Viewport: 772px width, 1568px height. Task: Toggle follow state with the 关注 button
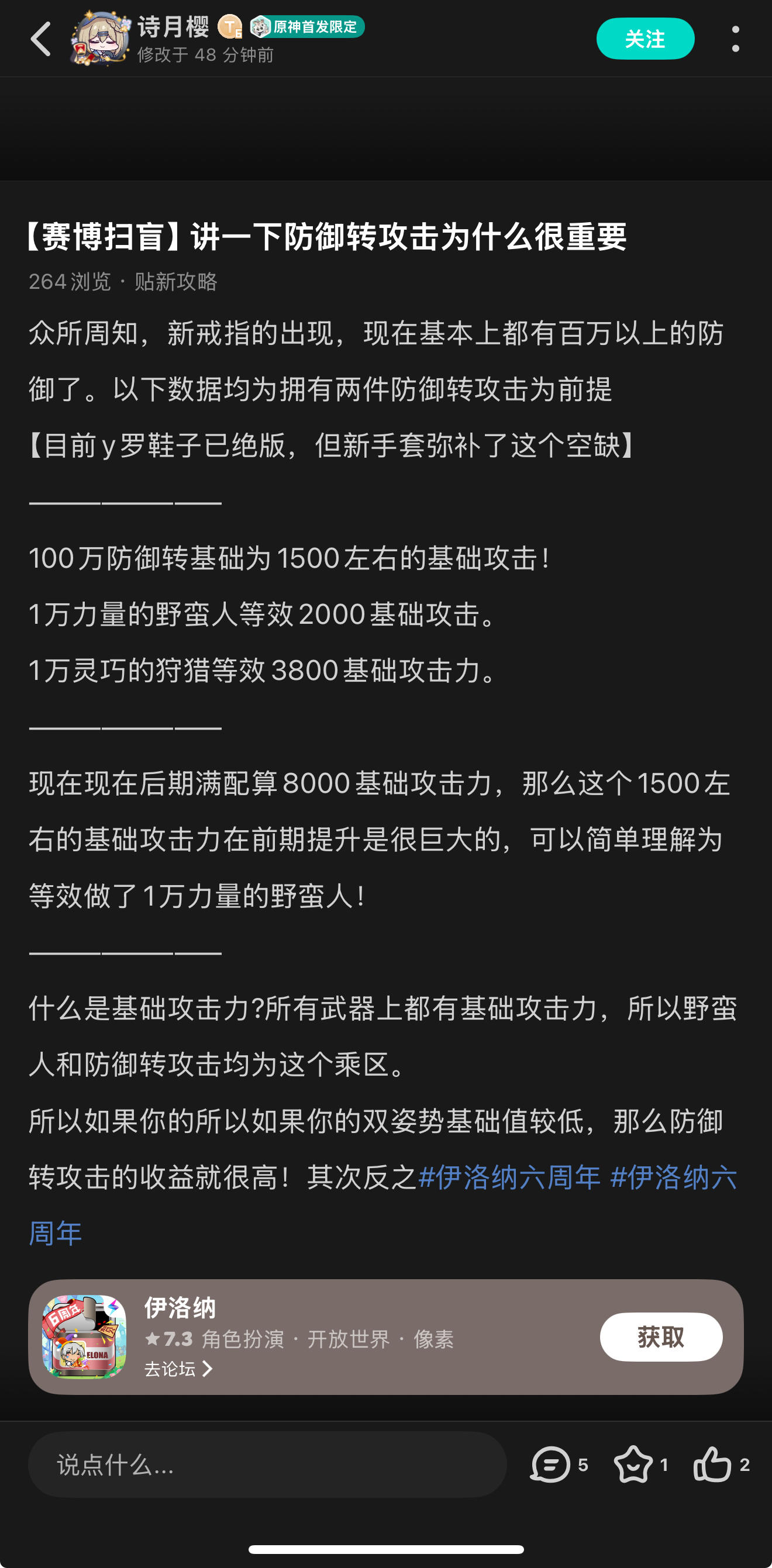645,39
